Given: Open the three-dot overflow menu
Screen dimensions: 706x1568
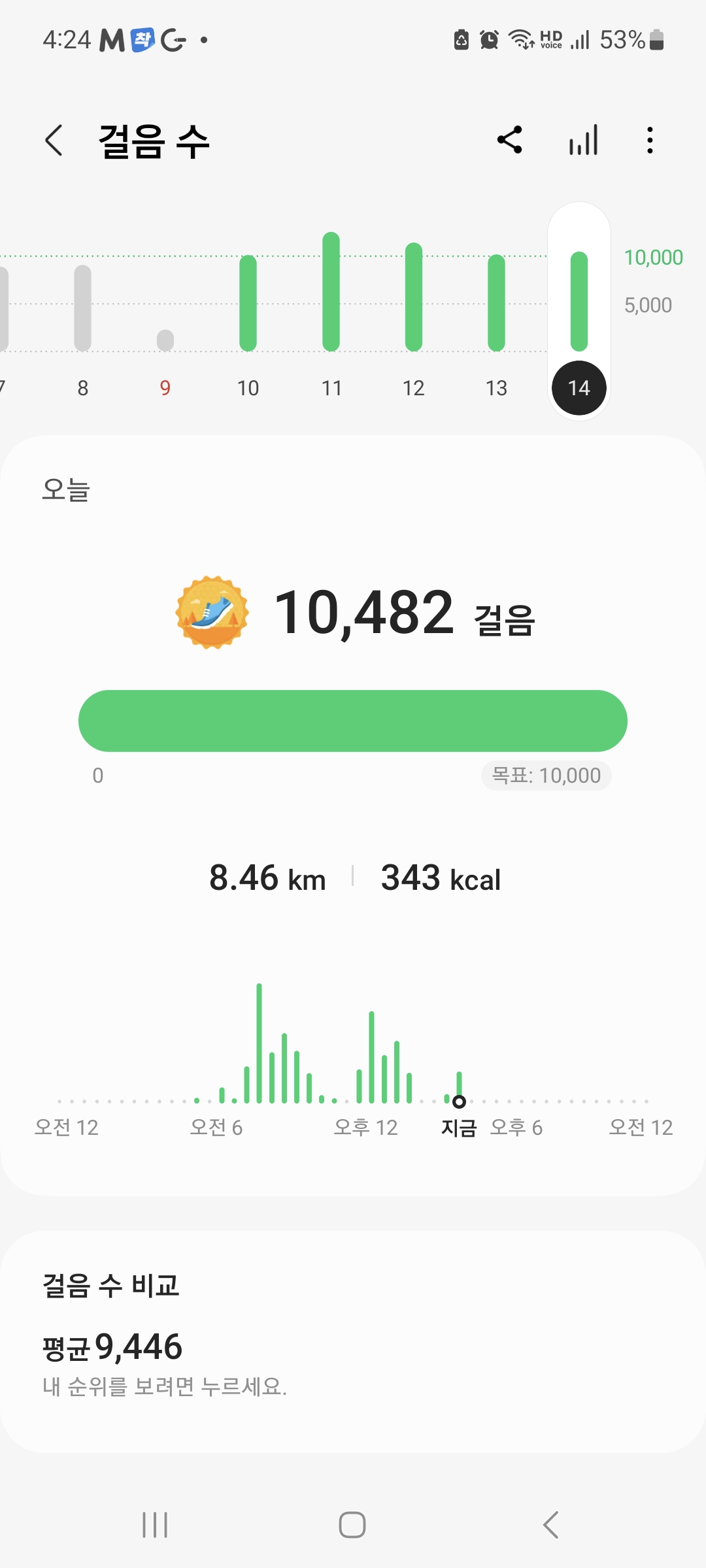Looking at the screenshot, I should click(x=649, y=140).
